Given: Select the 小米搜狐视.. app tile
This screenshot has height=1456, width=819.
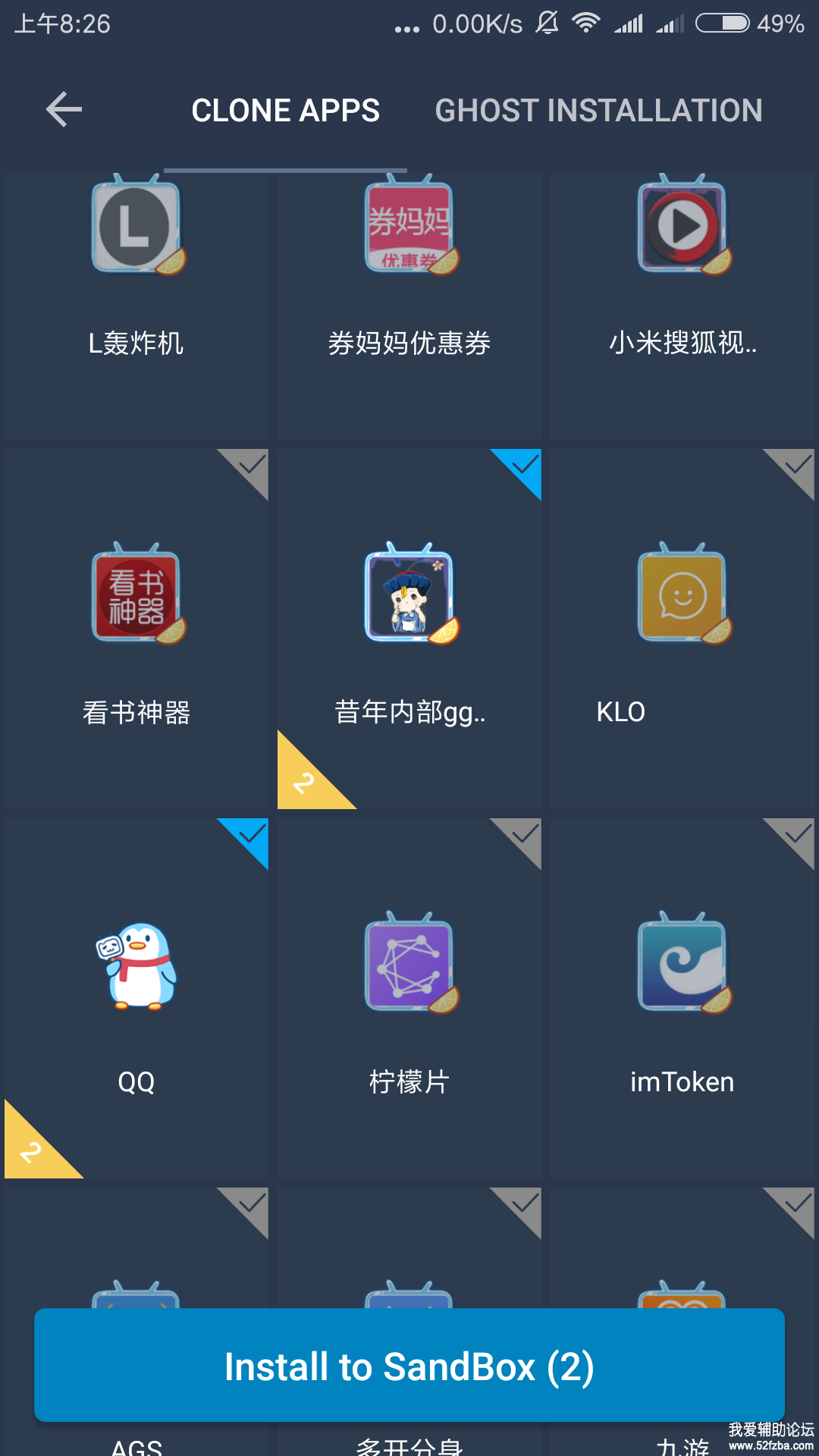Looking at the screenshot, I should [682, 303].
